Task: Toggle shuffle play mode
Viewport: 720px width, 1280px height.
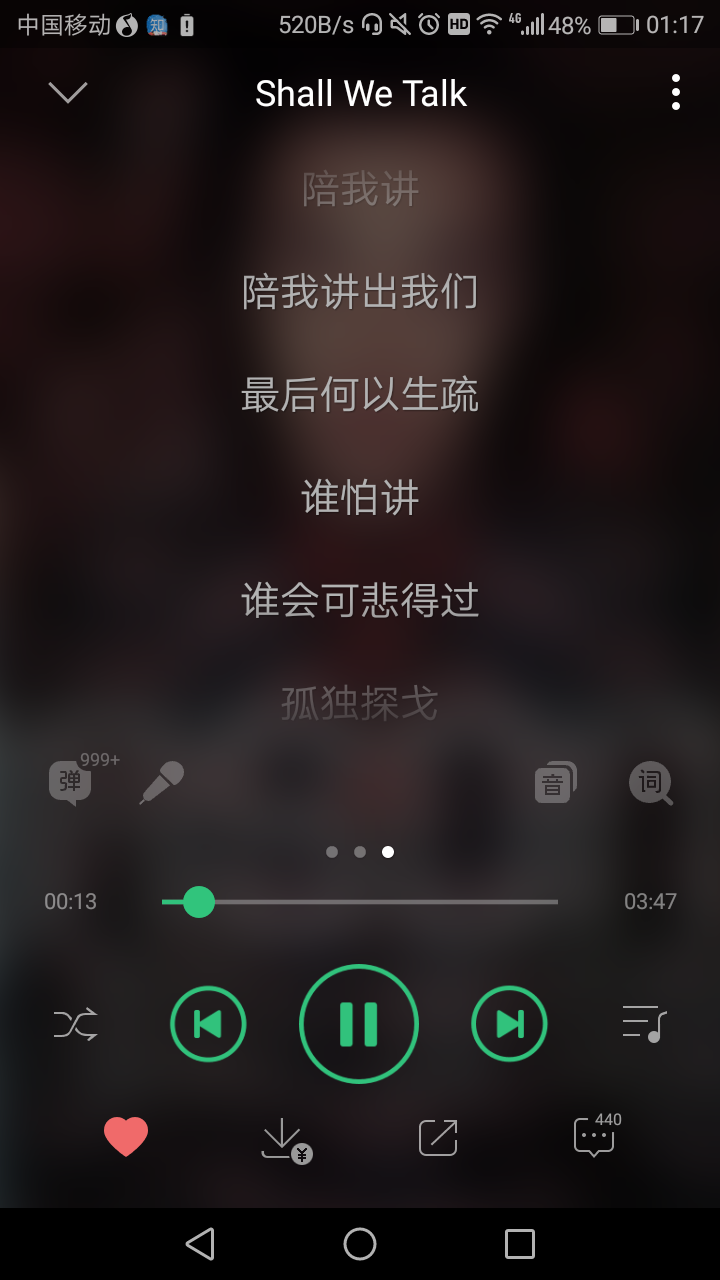Action: [75, 1024]
